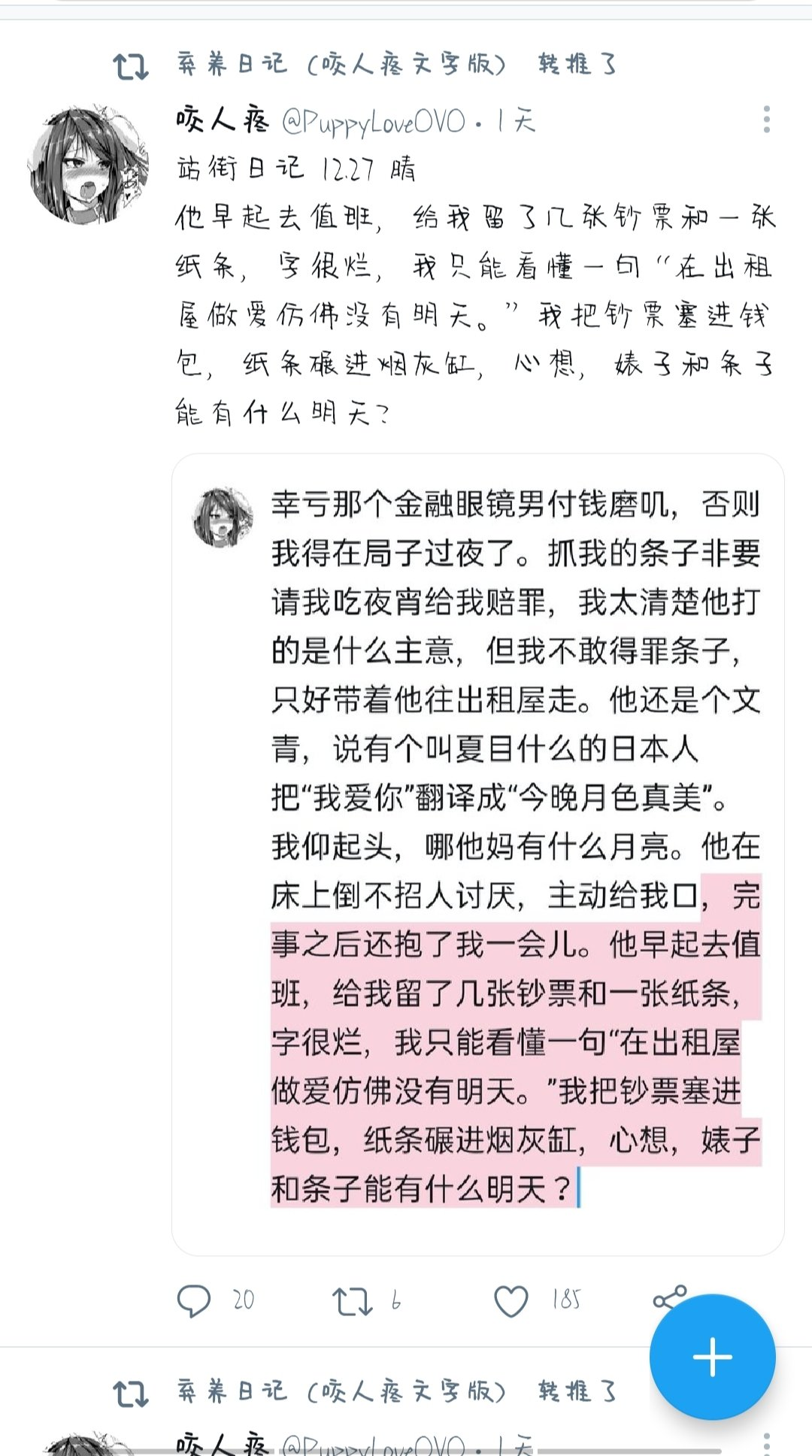Share the 站街日记 12.27 tweet
The image size is (812, 1456).
click(x=668, y=1297)
